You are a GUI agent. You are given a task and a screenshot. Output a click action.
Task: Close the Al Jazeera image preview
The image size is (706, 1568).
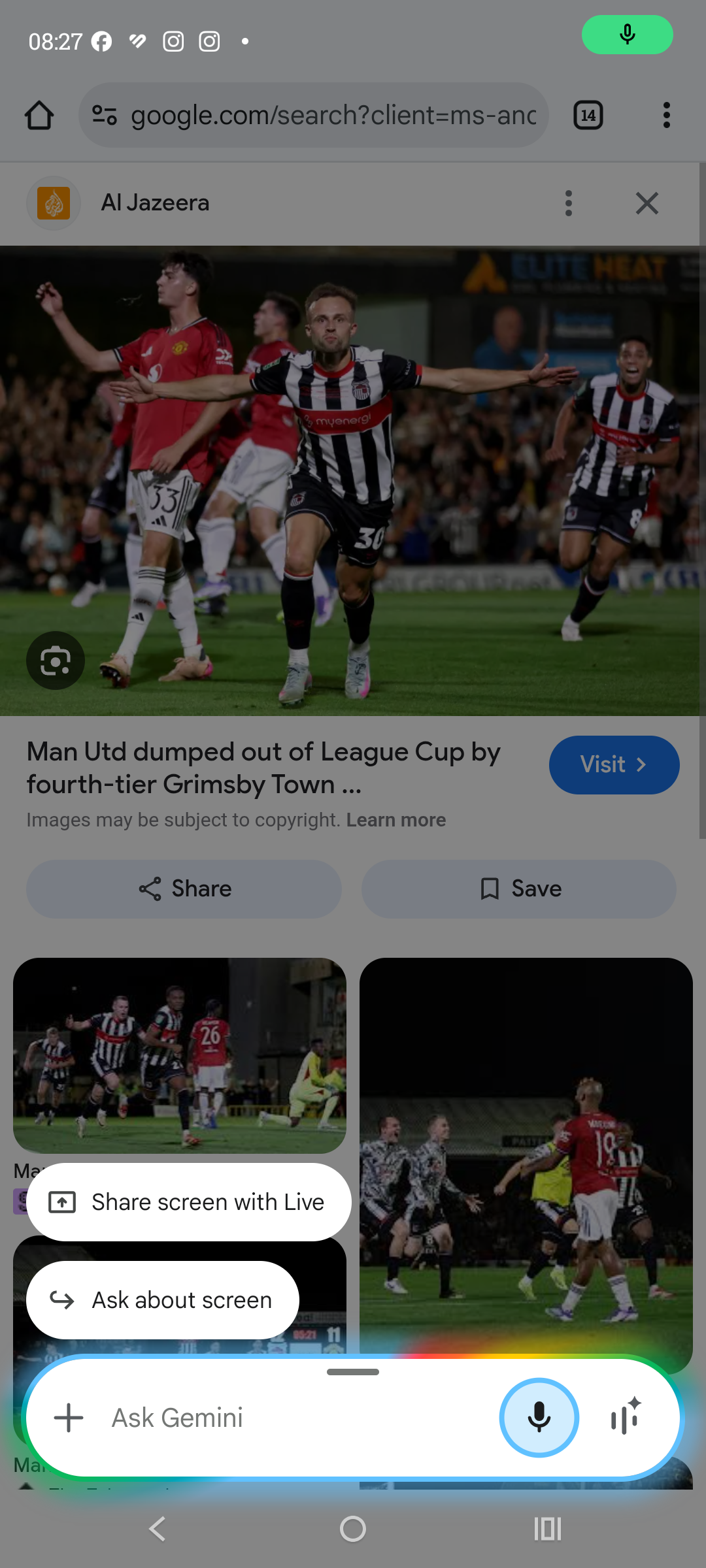pyautogui.click(x=647, y=203)
